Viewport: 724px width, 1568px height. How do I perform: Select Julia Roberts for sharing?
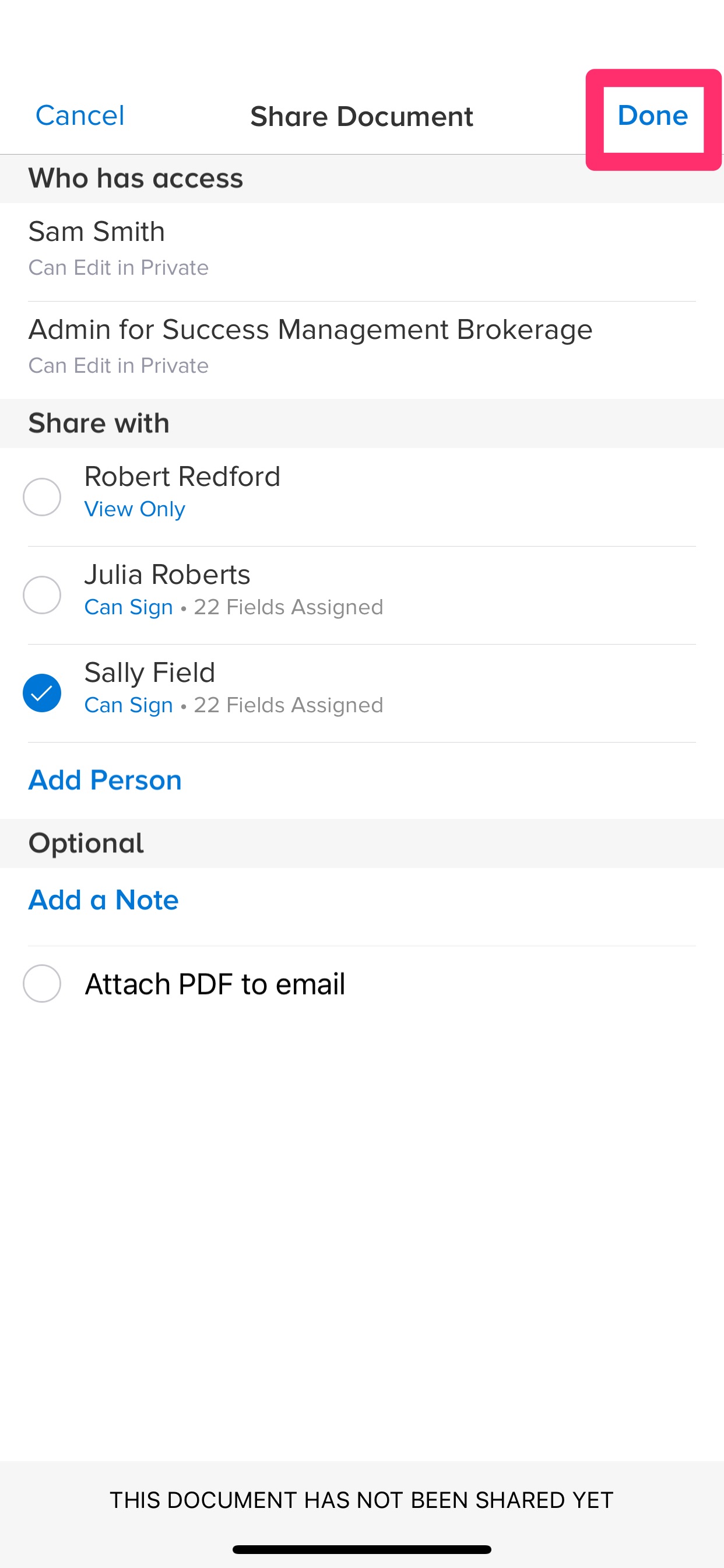coord(42,594)
